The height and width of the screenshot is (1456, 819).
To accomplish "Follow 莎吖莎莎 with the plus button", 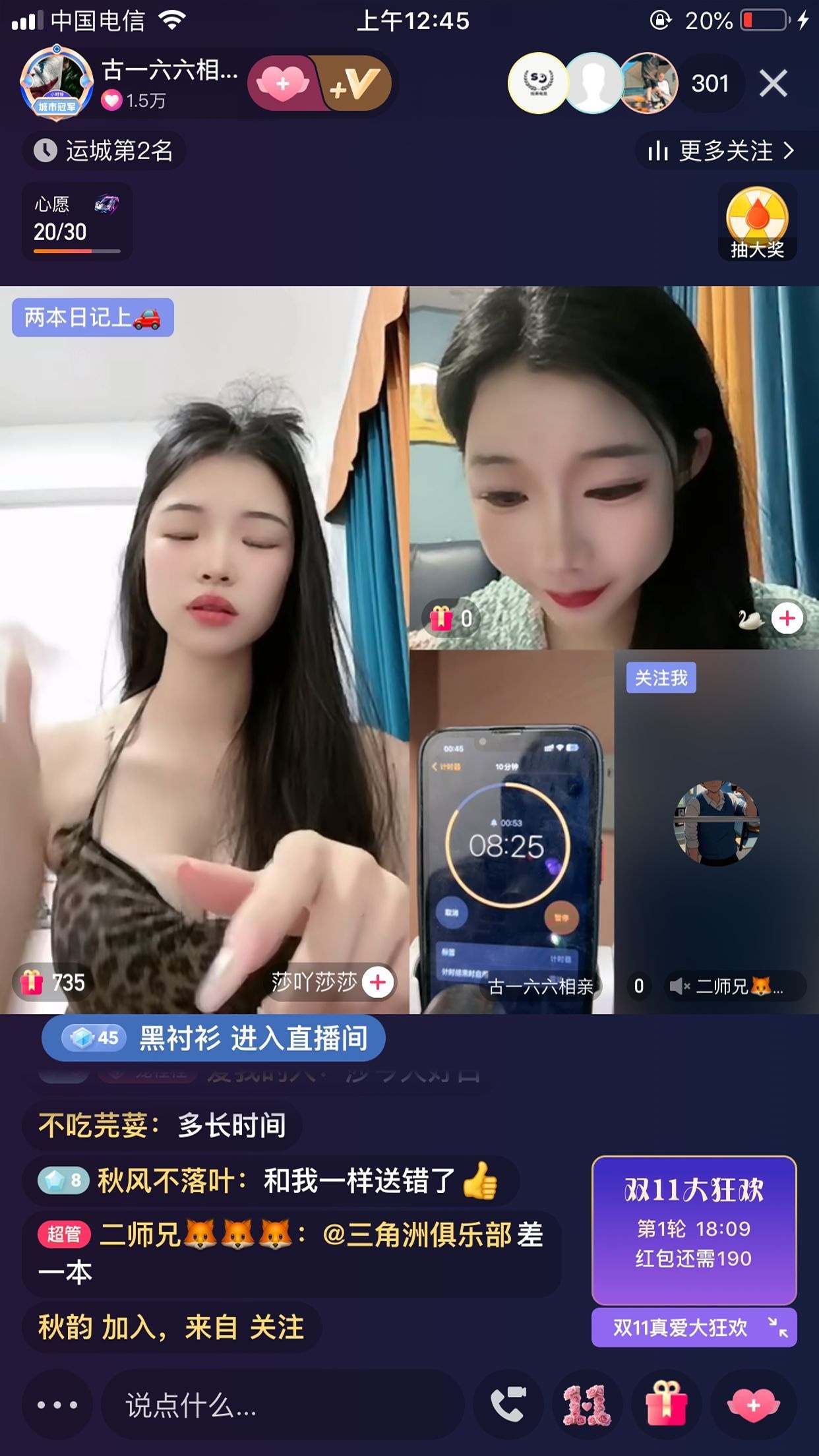I will [x=378, y=983].
